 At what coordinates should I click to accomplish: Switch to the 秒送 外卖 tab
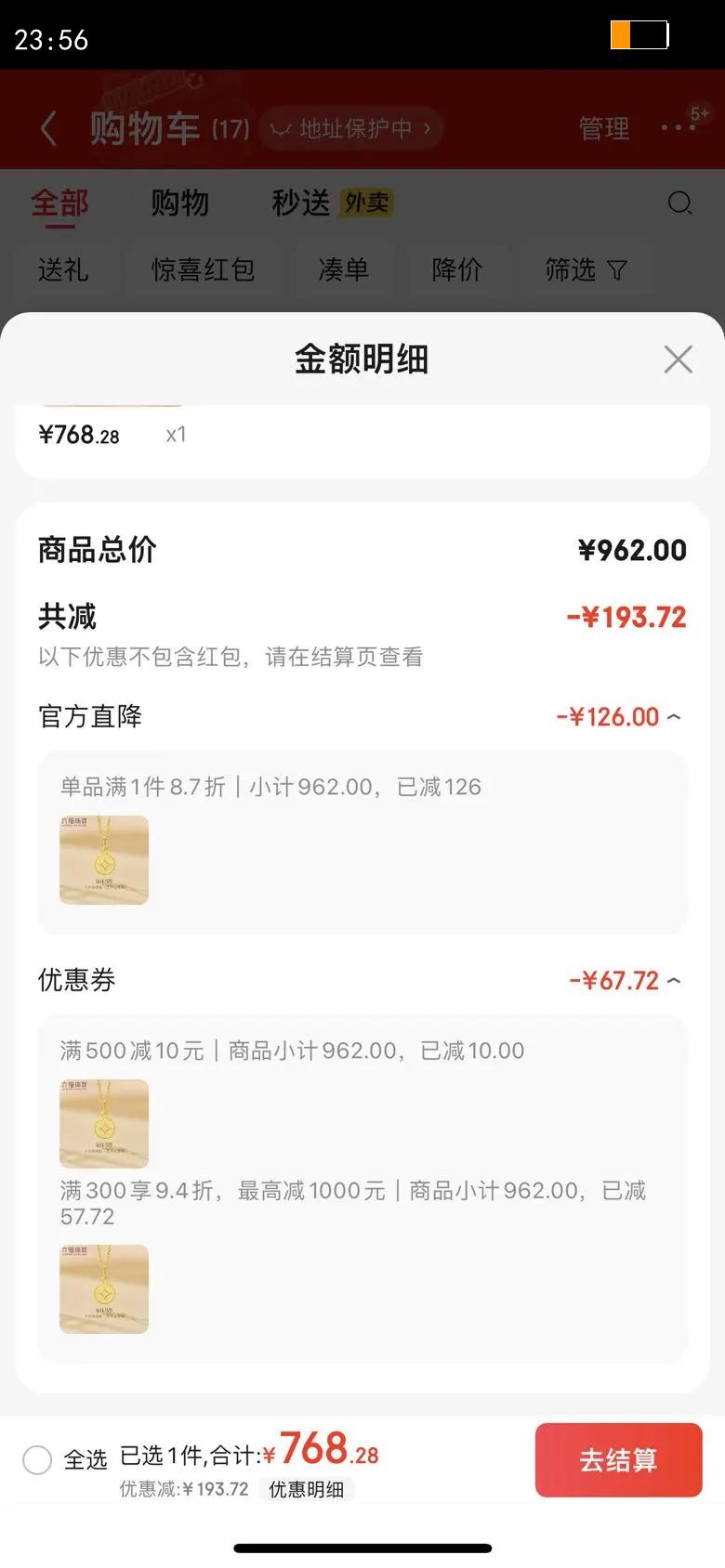click(x=331, y=203)
